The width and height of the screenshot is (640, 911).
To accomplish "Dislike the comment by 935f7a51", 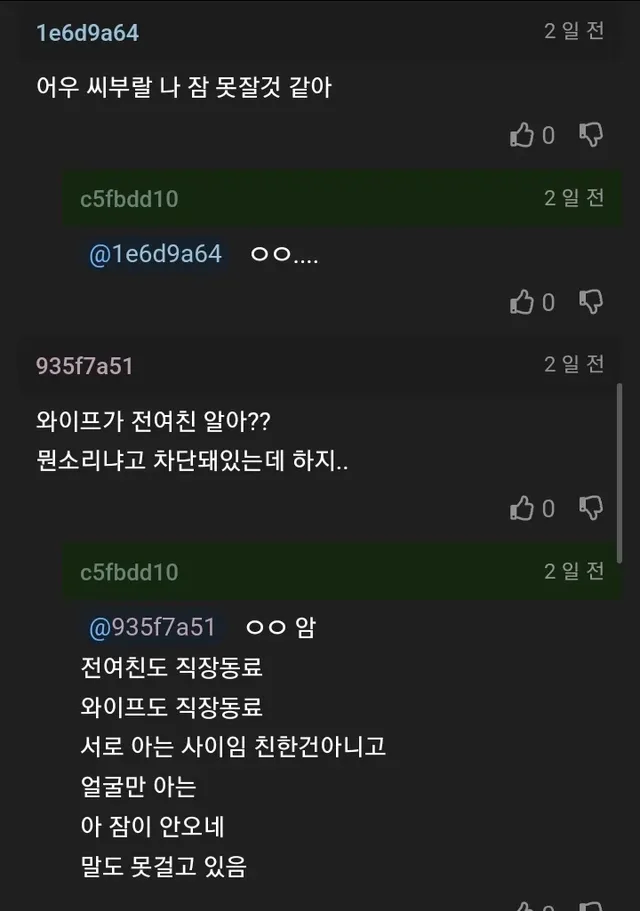I will click(592, 508).
